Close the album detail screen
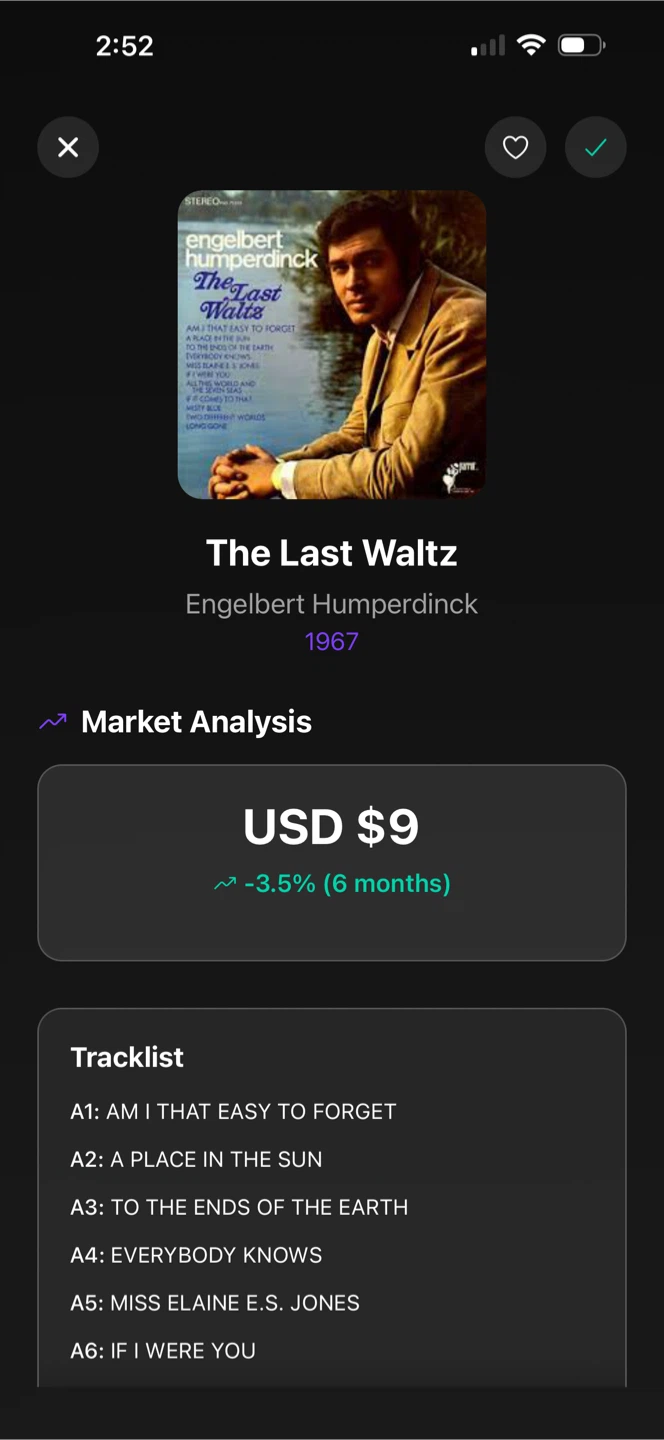The height and width of the screenshot is (1440, 664). tap(68, 148)
